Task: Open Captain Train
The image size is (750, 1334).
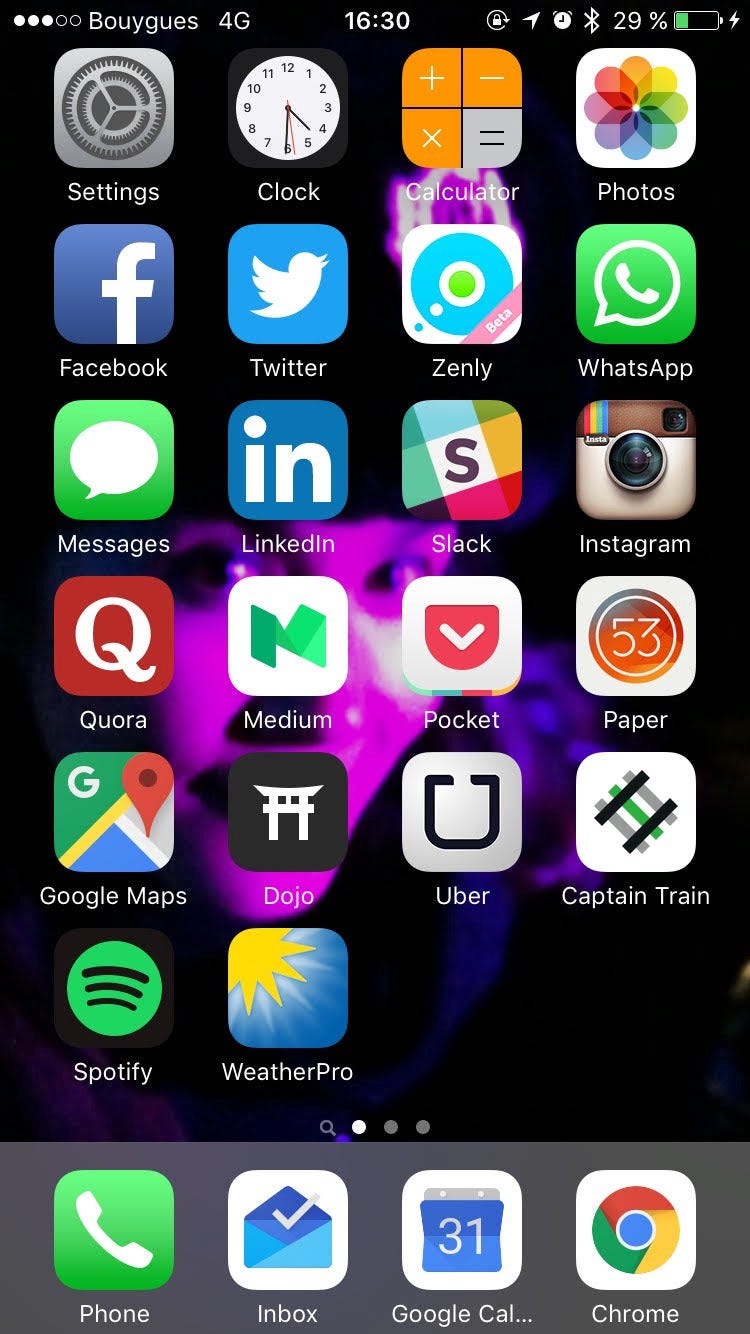Action: (x=636, y=812)
